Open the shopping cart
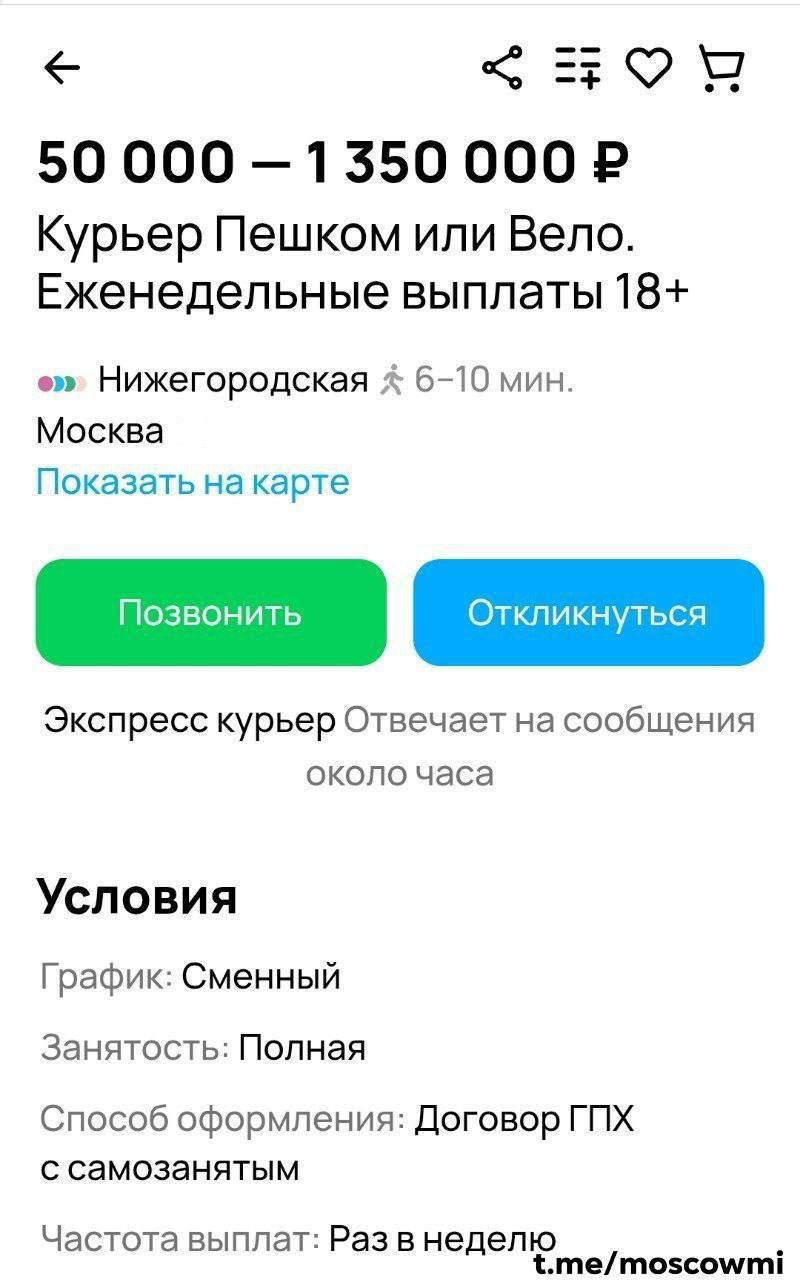Image resolution: width=800 pixels, height=1280 pixels. click(721, 68)
